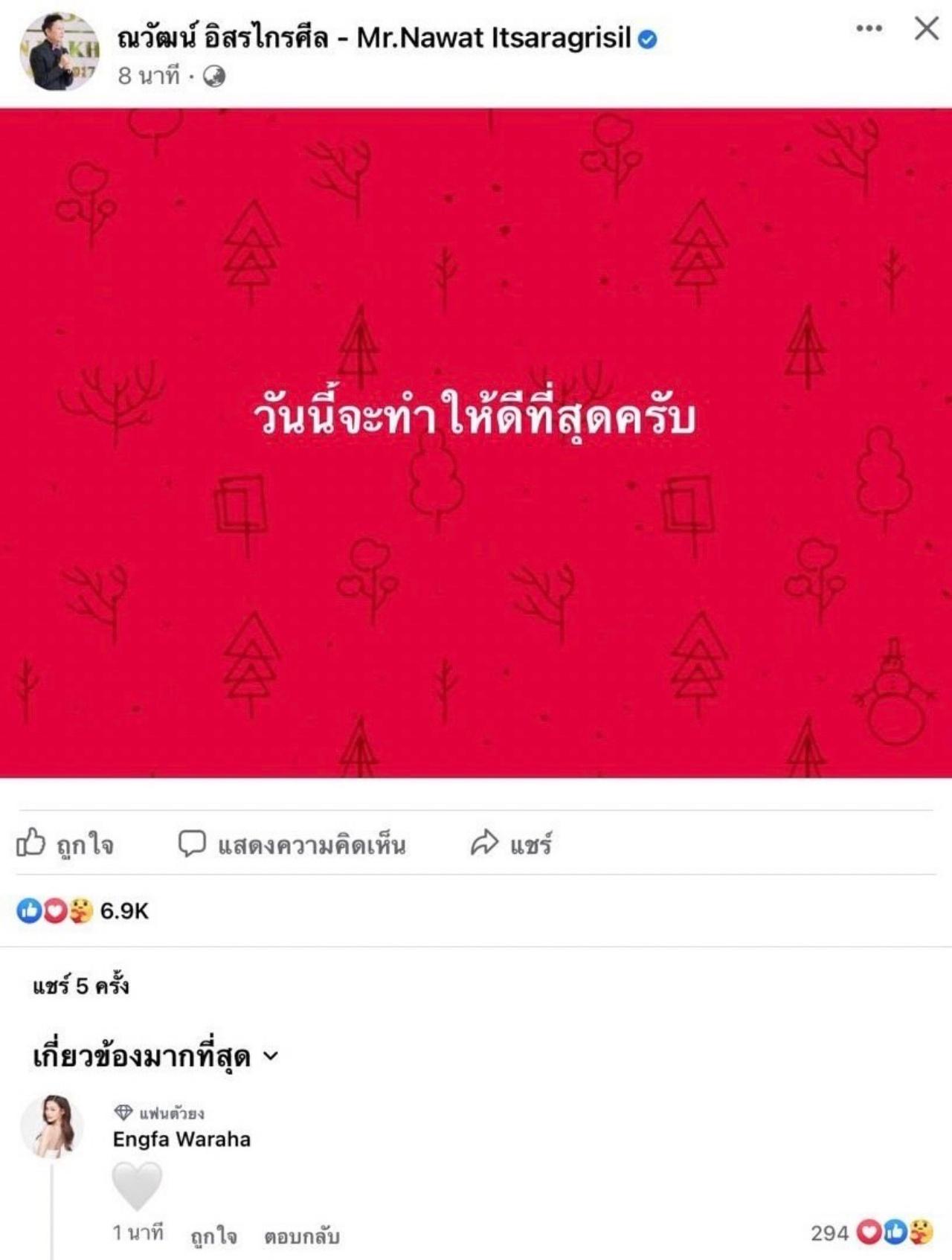The height and width of the screenshot is (1260, 952).
Task: Expand the เกี่ยวข้องมากที่สุด comment sort dropdown
Action: (155, 1056)
